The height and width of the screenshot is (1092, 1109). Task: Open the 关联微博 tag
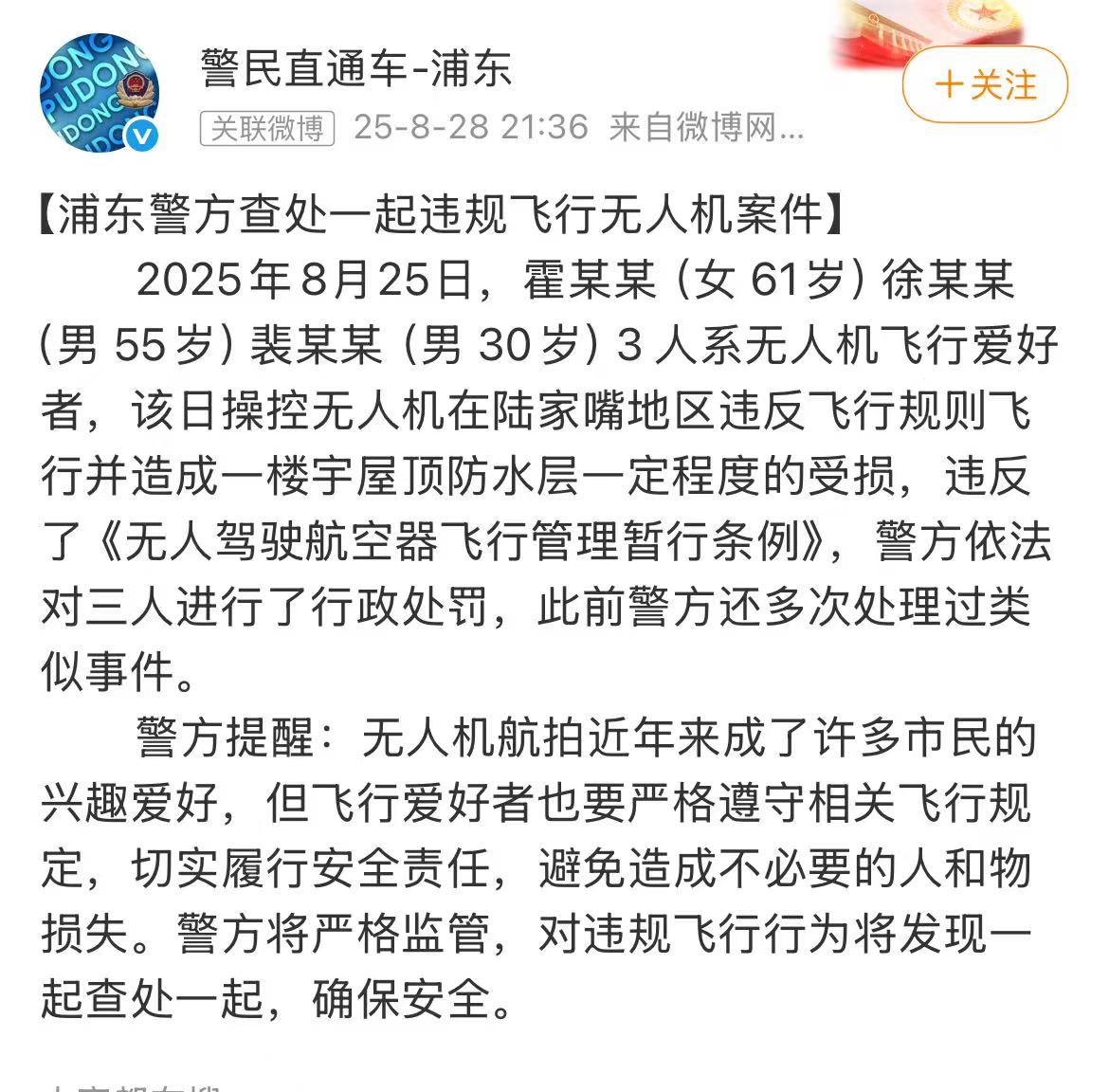(267, 128)
